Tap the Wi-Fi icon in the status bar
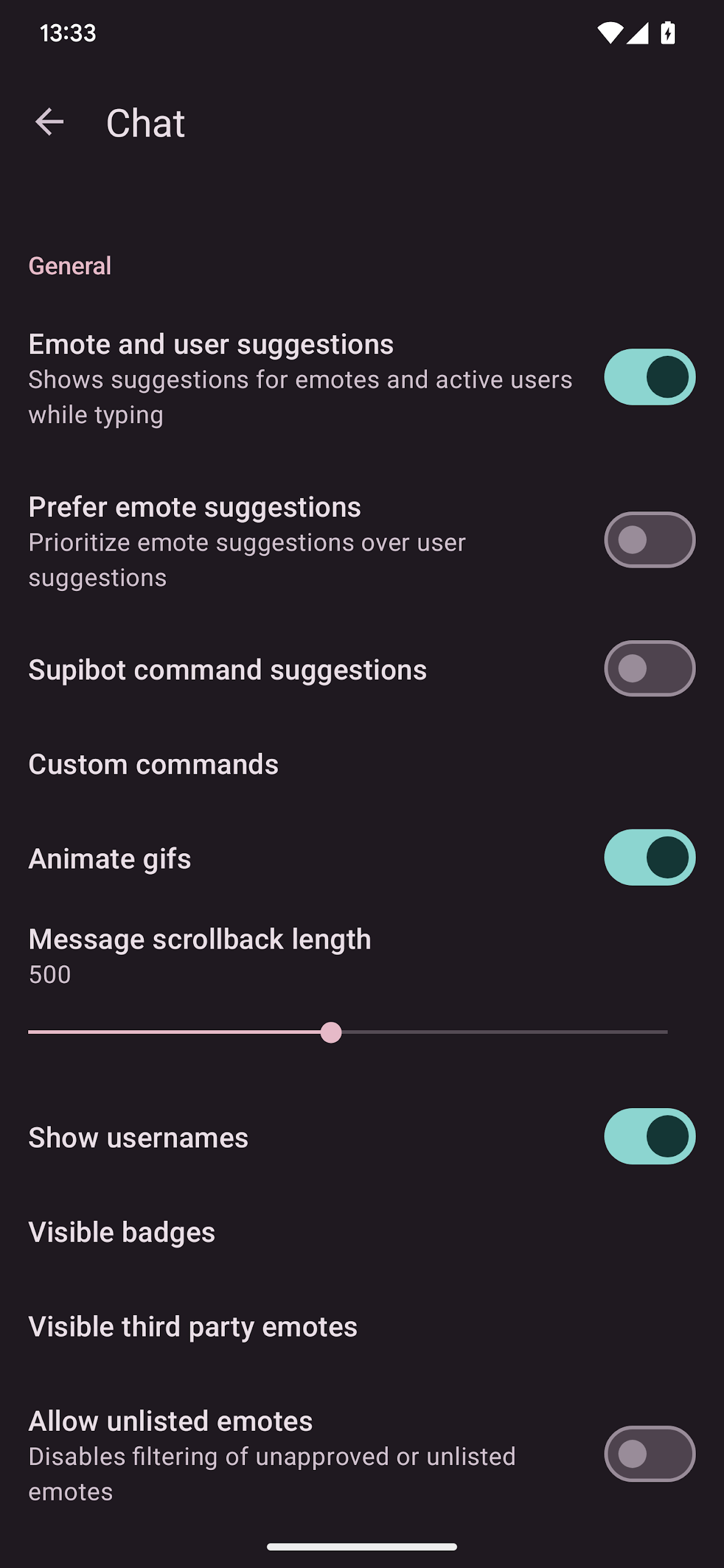724x1568 pixels. (609, 34)
